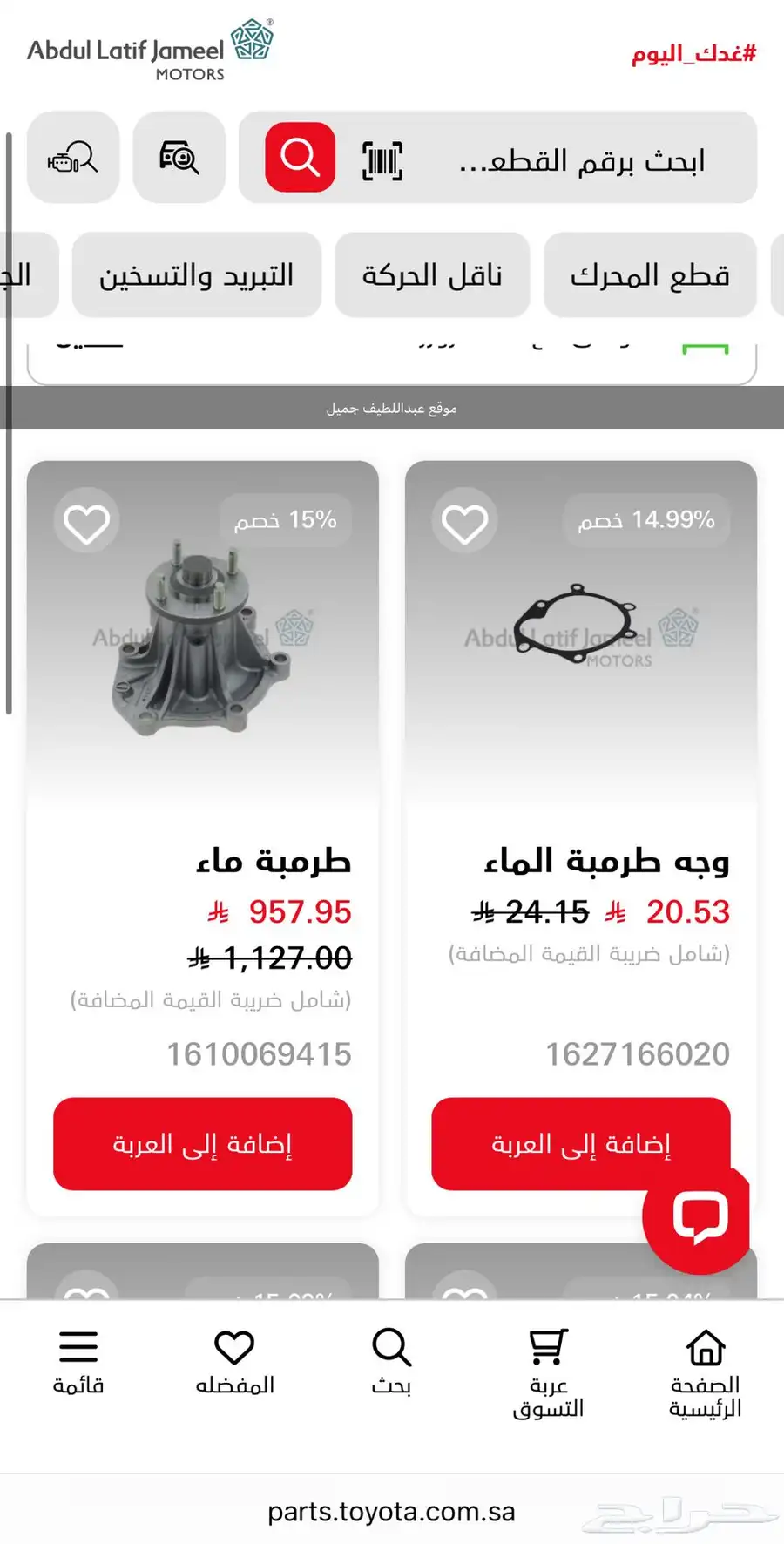Open the barcode scanner icon
This screenshot has height=1544, width=784.
point(382,161)
